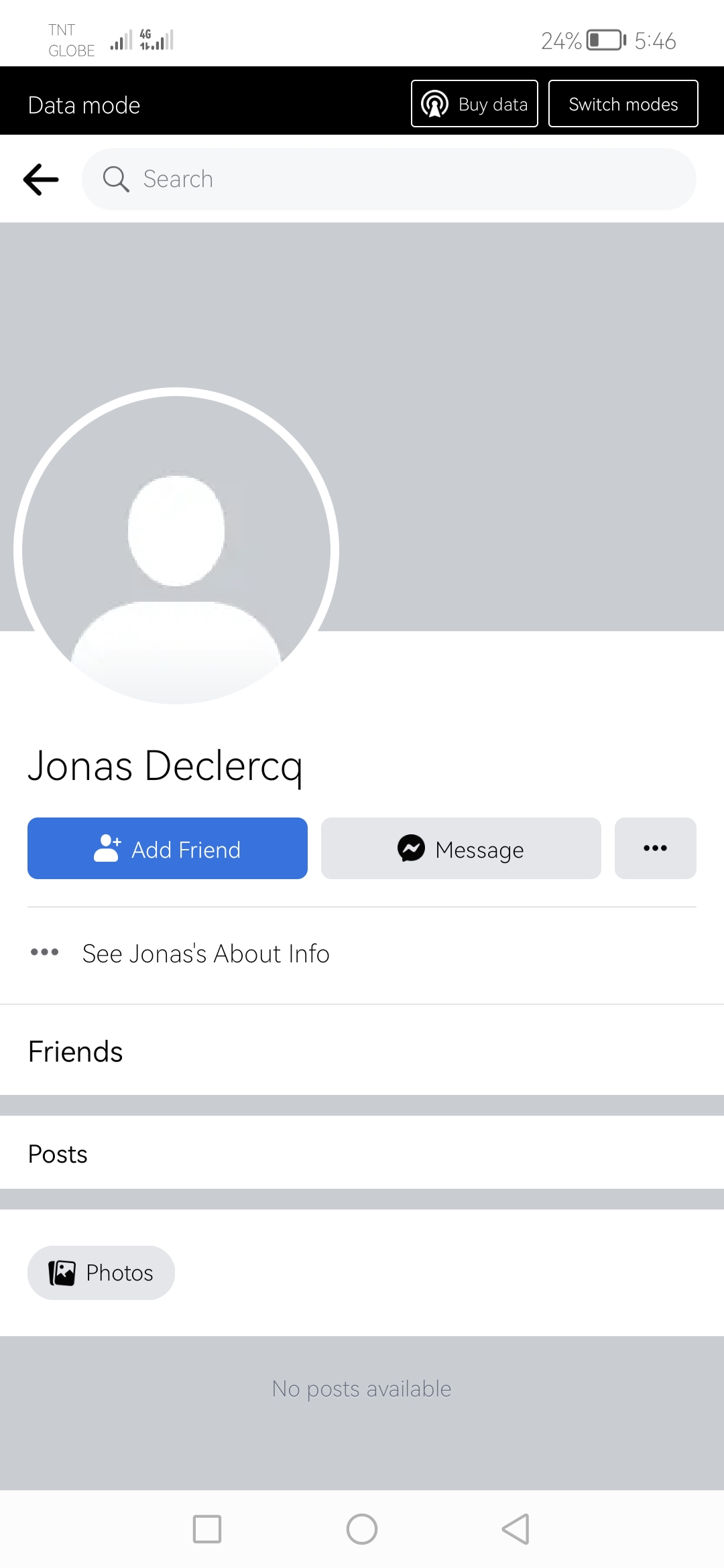Open the more options button beside Message
The image size is (724, 1568).
656,848
